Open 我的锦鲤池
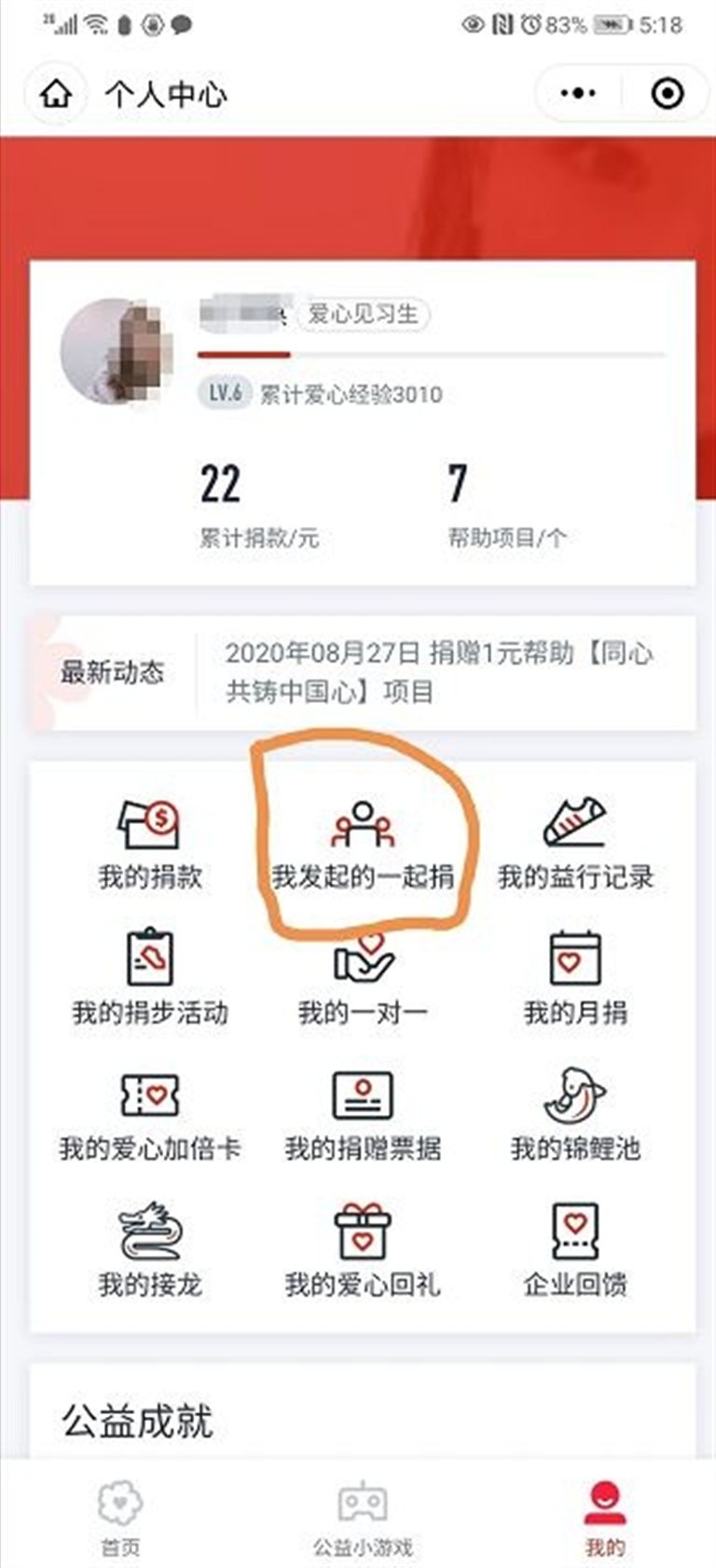This screenshot has height=1568, width=716. pyautogui.click(x=574, y=1115)
